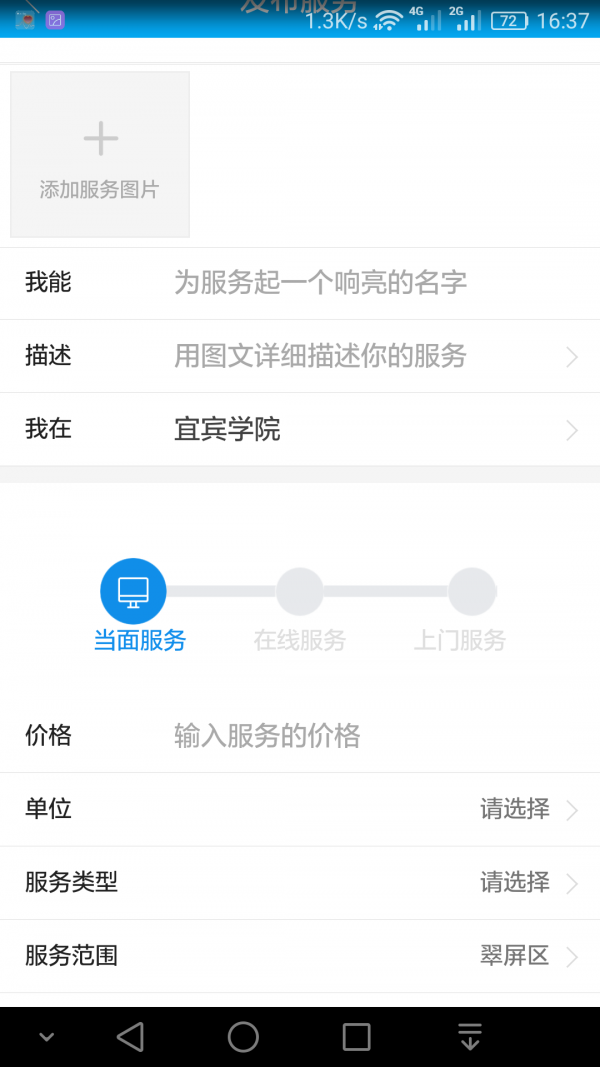Switch to 在线服务 service mode
Screen dimensions: 600x1067
pyautogui.click(x=300, y=592)
